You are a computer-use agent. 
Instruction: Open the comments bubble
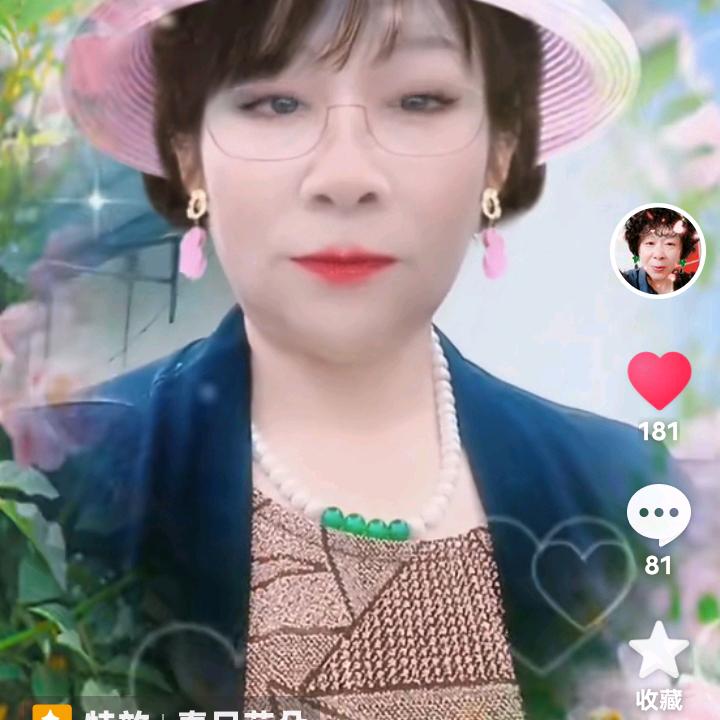click(658, 515)
